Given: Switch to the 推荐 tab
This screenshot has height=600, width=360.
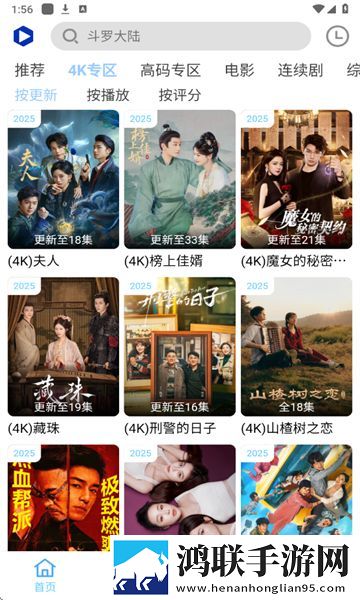Looking at the screenshot, I should (29, 70).
